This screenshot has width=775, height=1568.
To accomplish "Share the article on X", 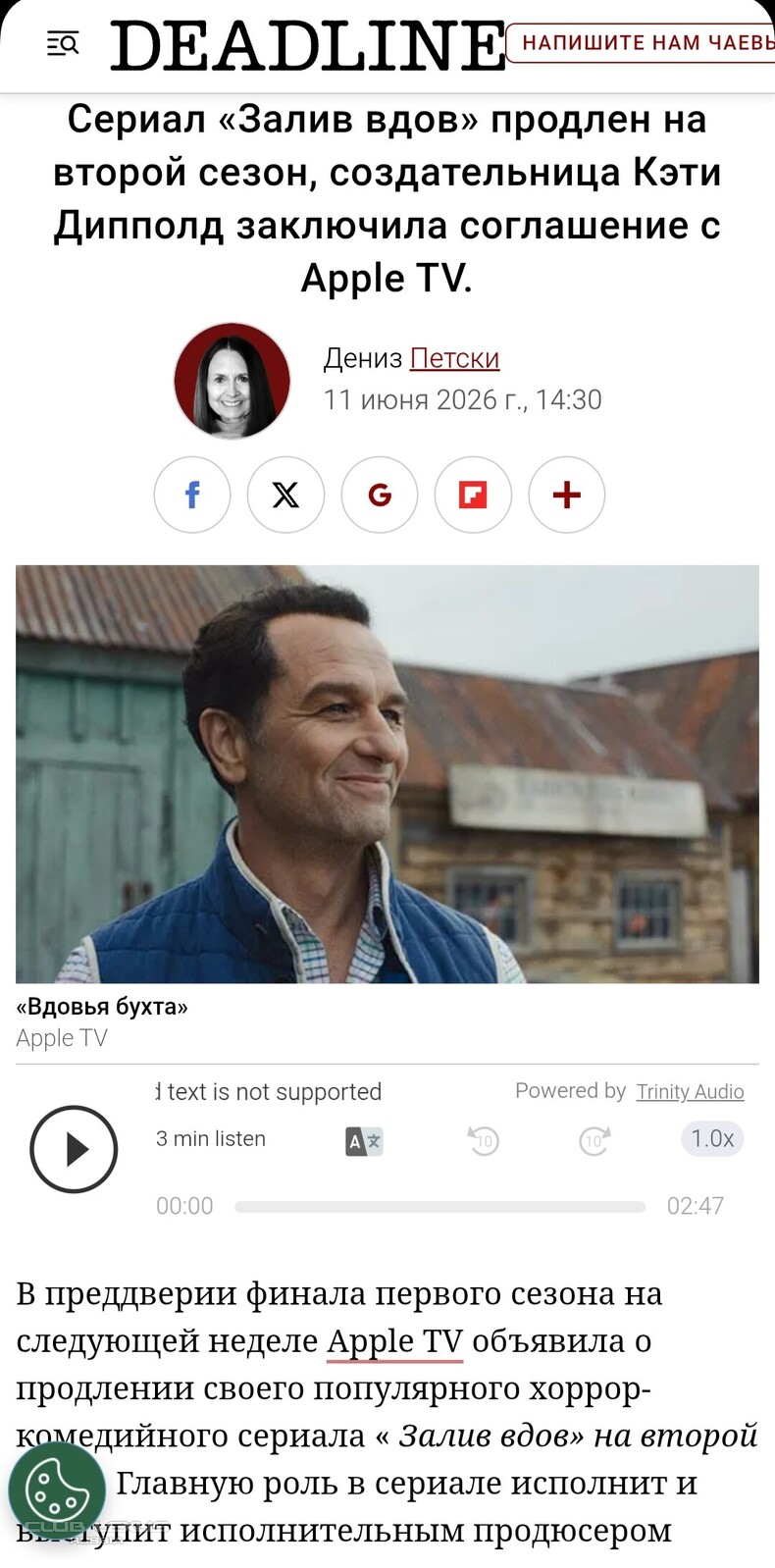I will pyautogui.click(x=285, y=495).
